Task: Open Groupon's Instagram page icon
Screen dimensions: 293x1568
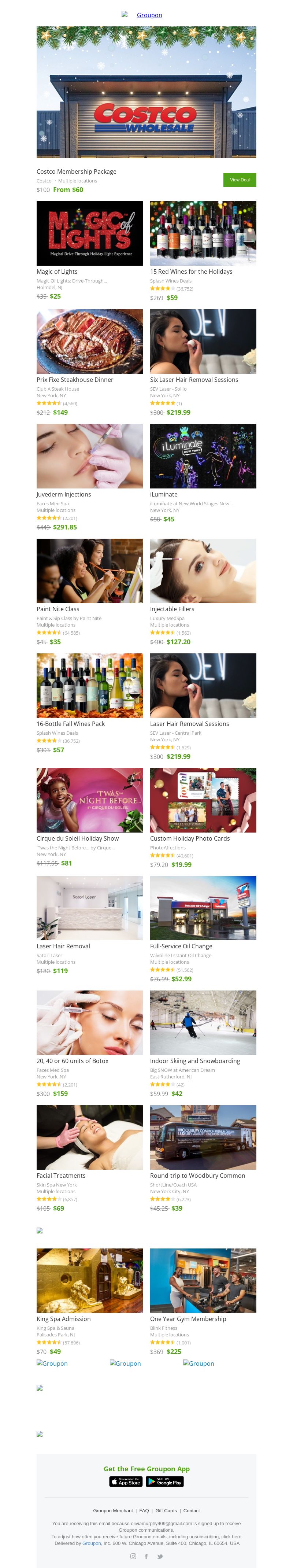Action: click(133, 1556)
